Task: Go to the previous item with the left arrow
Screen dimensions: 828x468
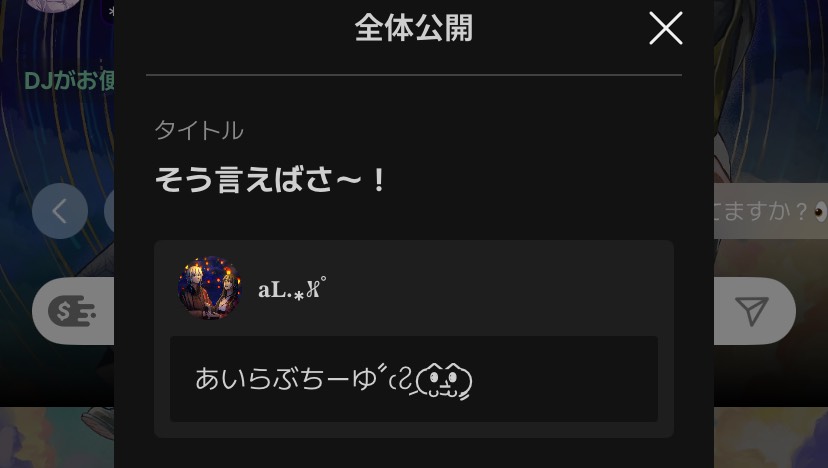Action: 60,211
